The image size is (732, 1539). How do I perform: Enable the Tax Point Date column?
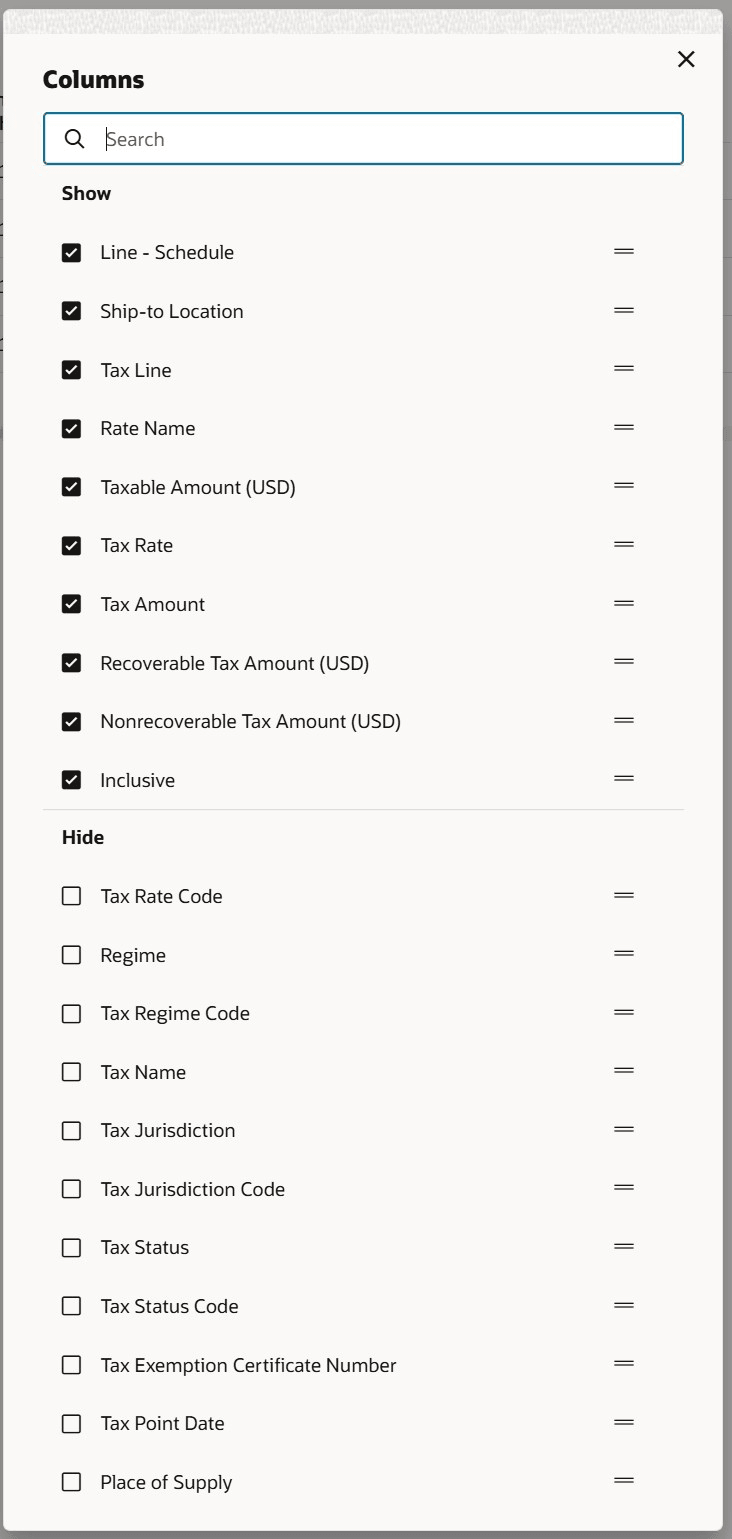[x=71, y=1423]
